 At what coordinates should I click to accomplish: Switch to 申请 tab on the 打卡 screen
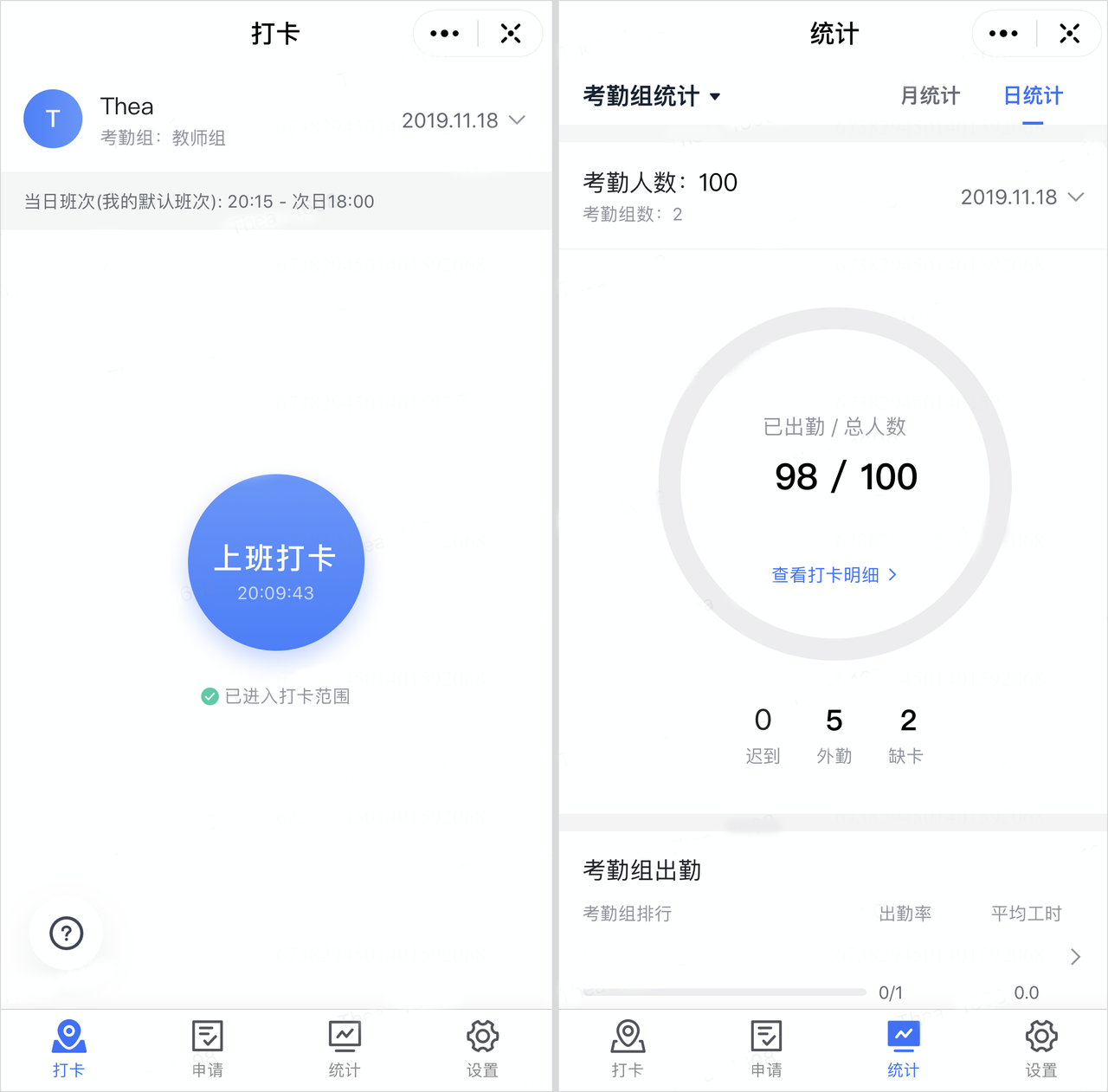(x=208, y=1048)
